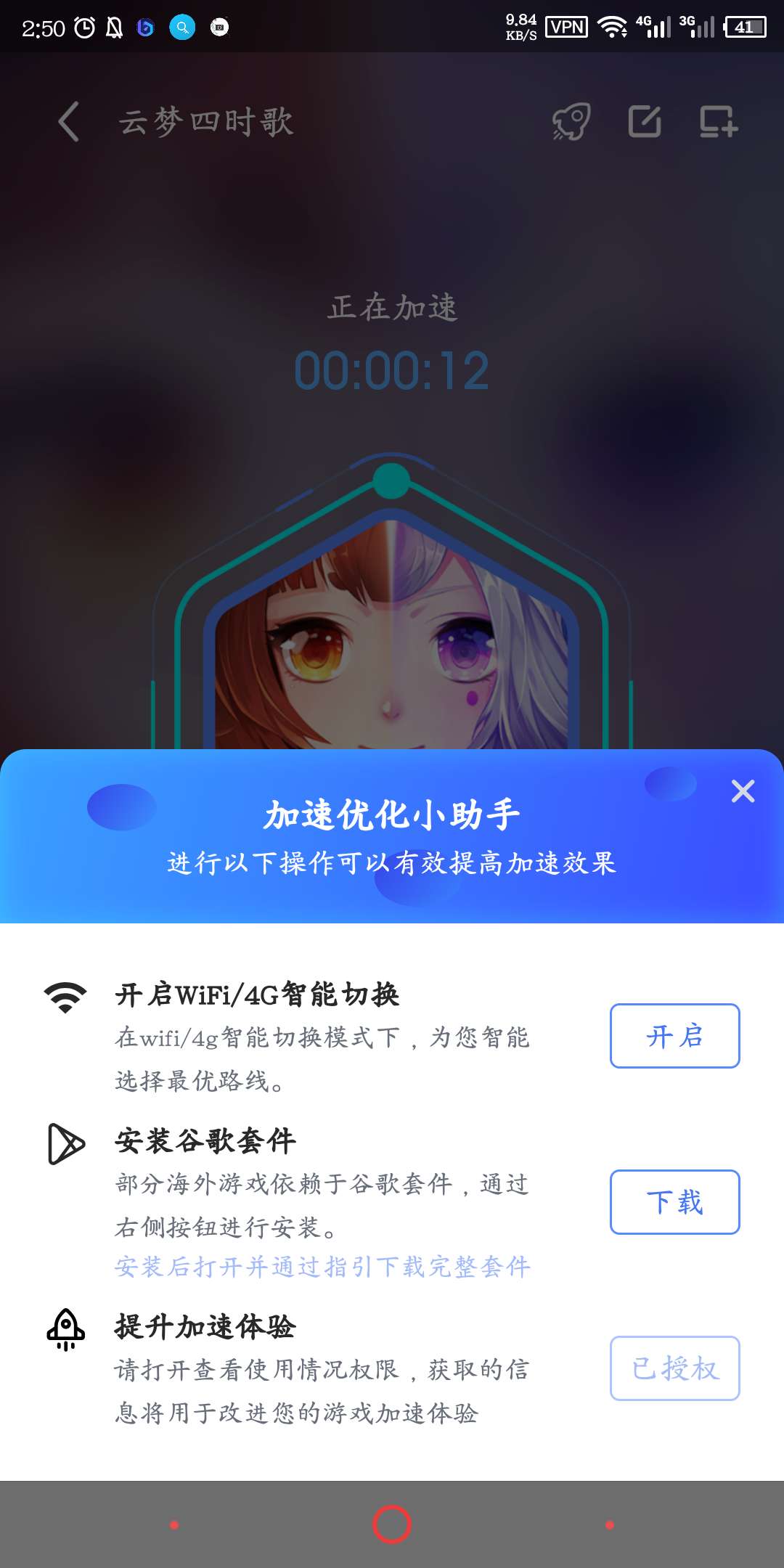Viewport: 784px width, 1568px height.
Task: Tap the system home button
Action: 392,1524
